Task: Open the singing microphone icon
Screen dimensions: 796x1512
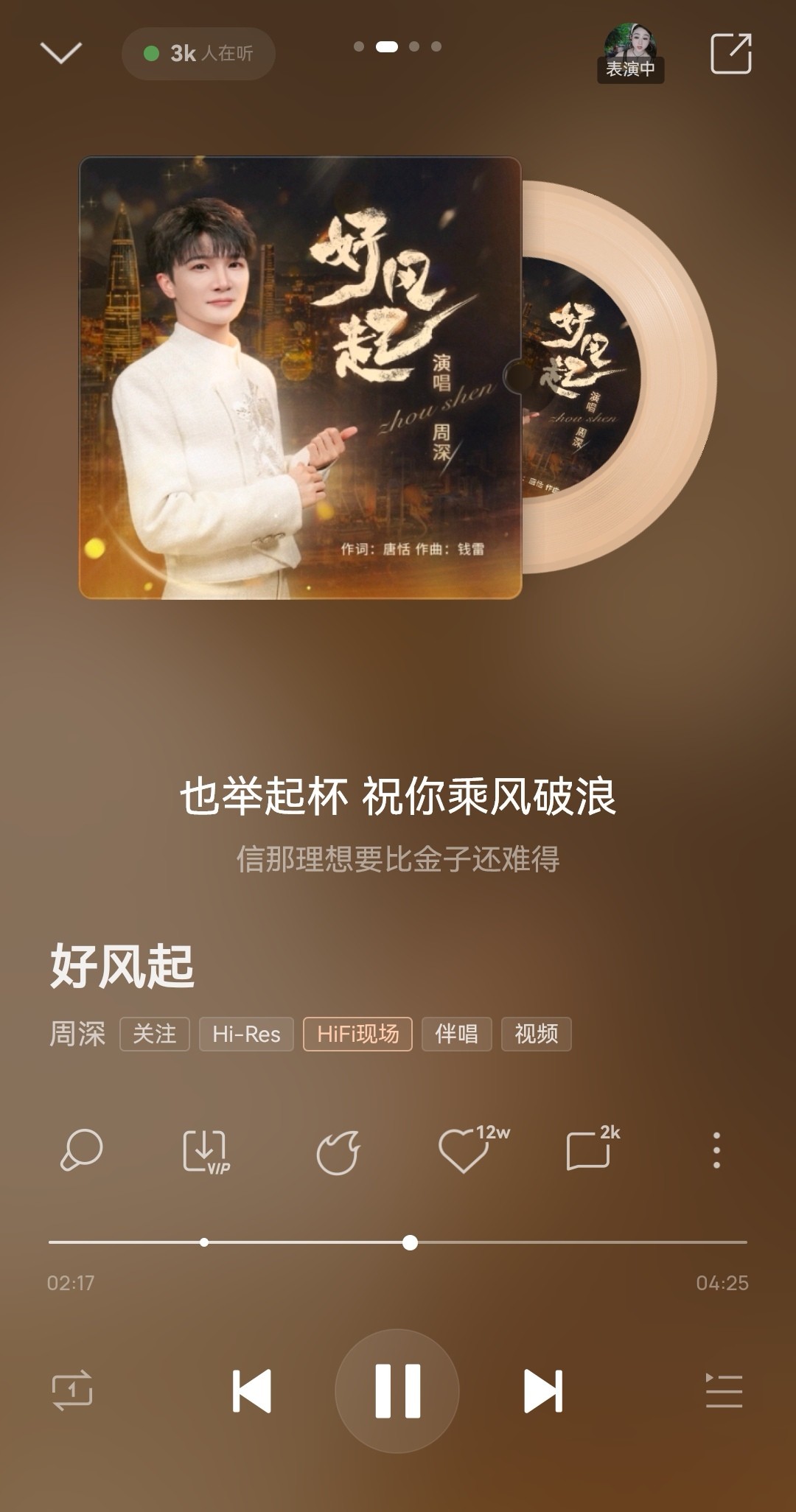Action: [80, 1150]
